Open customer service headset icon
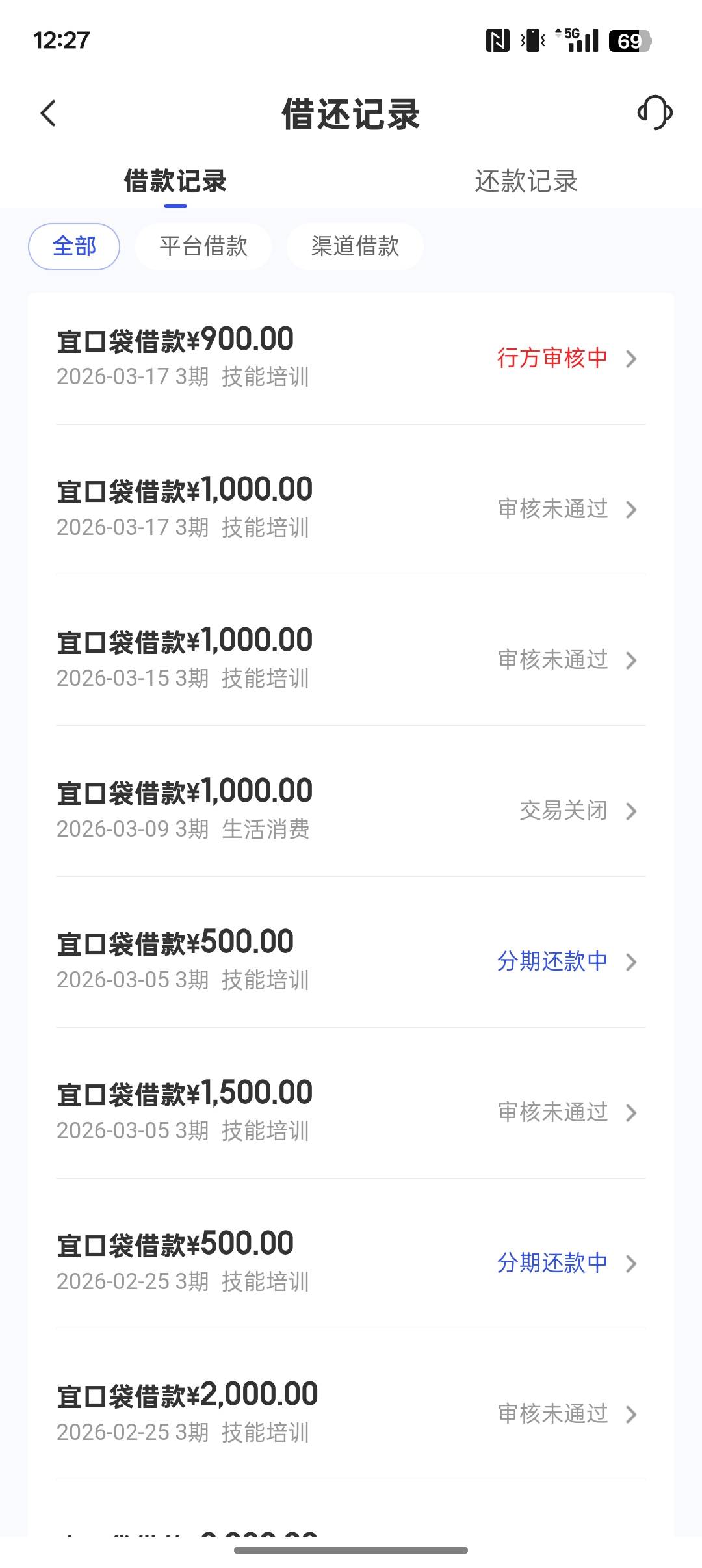 [654, 113]
